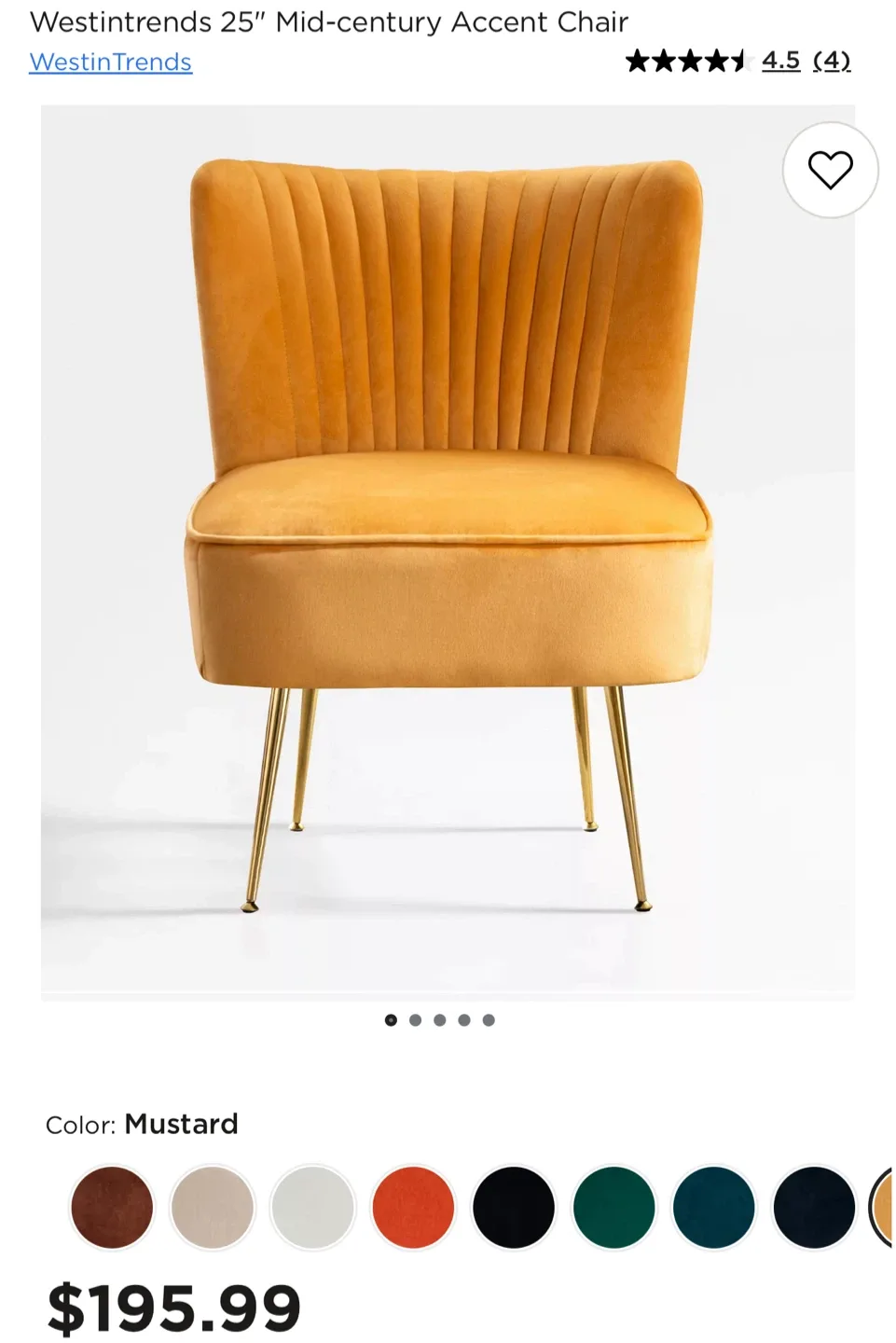Image resolution: width=896 pixels, height=1343 pixels.
Task: Select the last carousel dot
Action: 489,1019
